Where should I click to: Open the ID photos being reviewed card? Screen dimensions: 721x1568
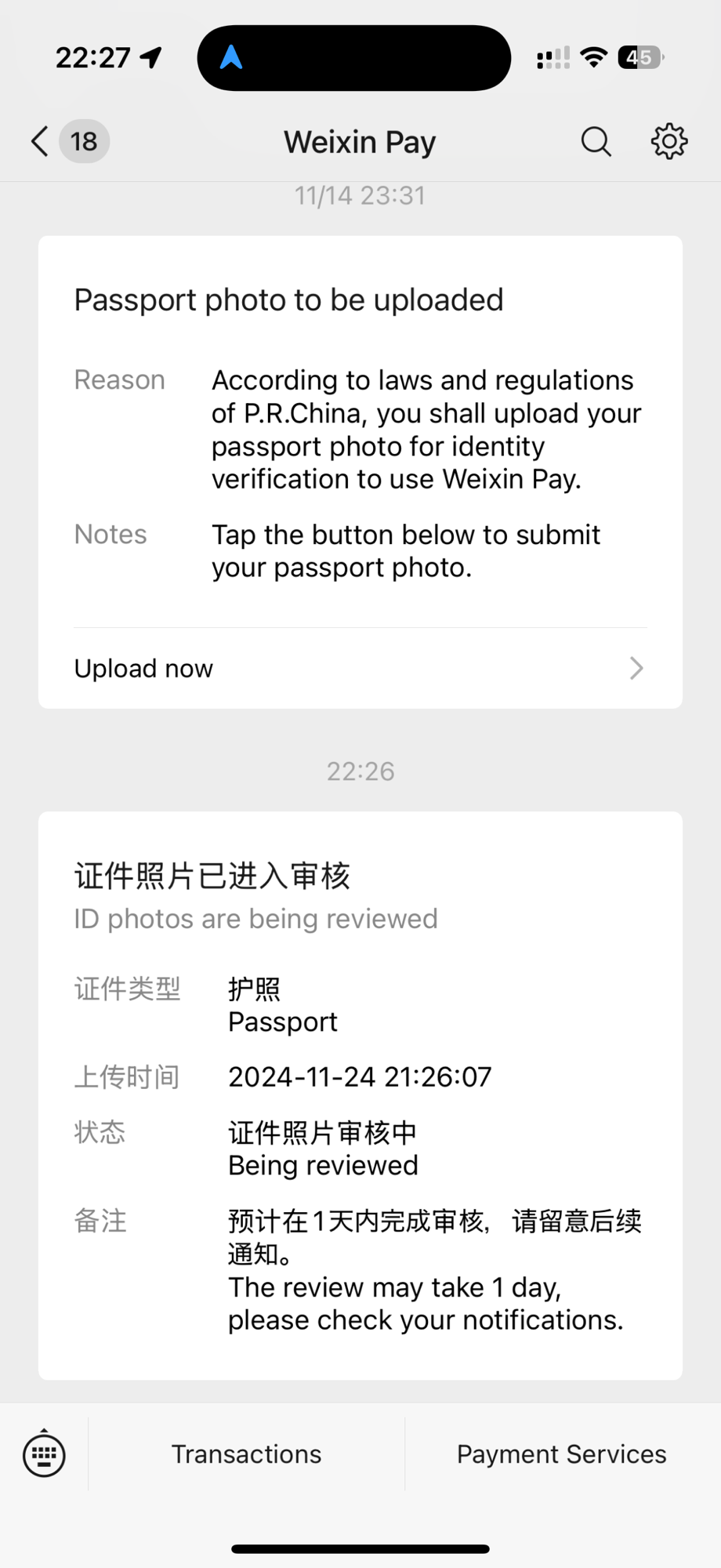coord(360,1096)
